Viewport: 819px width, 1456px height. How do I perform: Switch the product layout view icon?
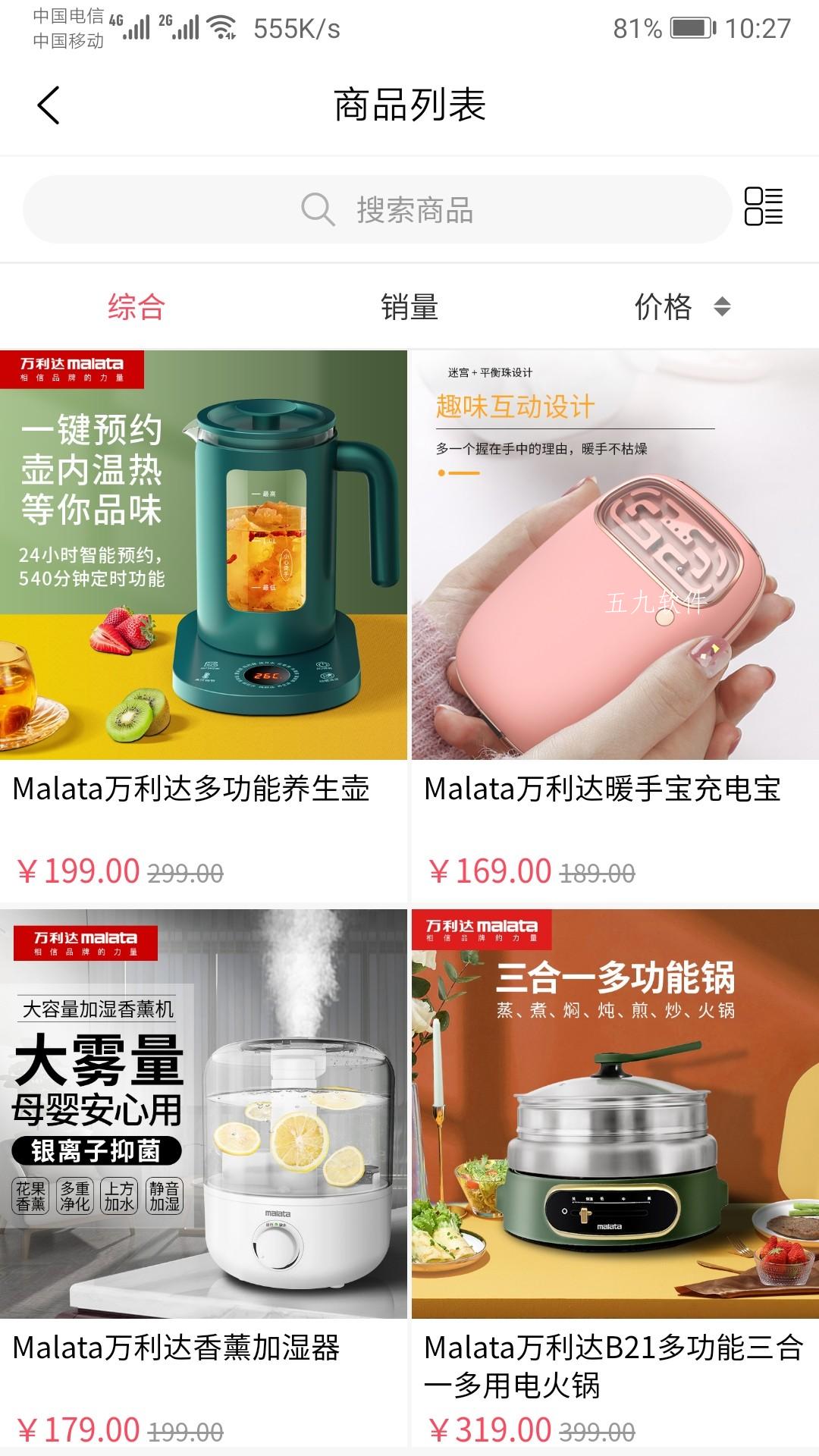pyautogui.click(x=763, y=206)
